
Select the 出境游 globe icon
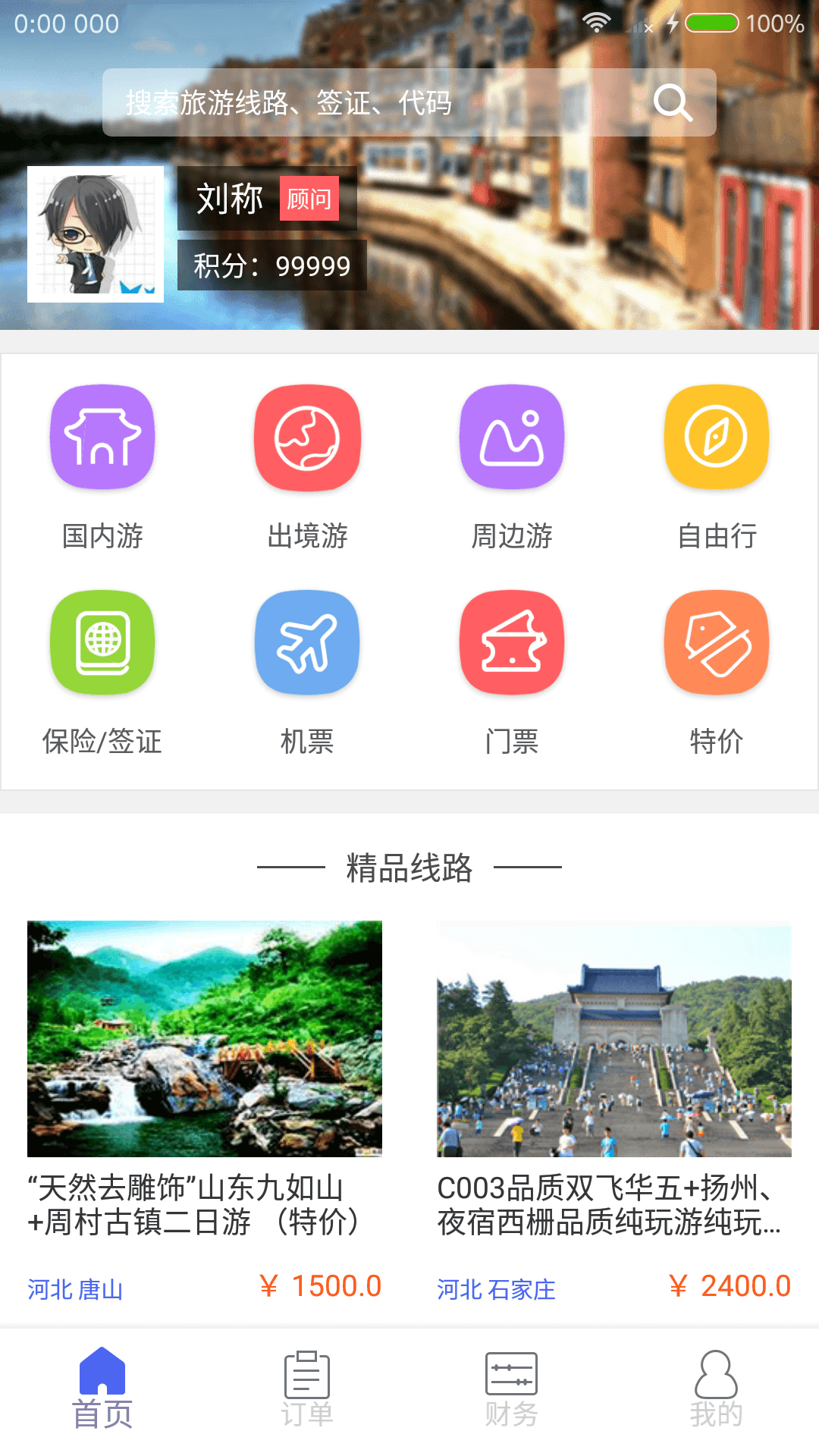pos(307,437)
